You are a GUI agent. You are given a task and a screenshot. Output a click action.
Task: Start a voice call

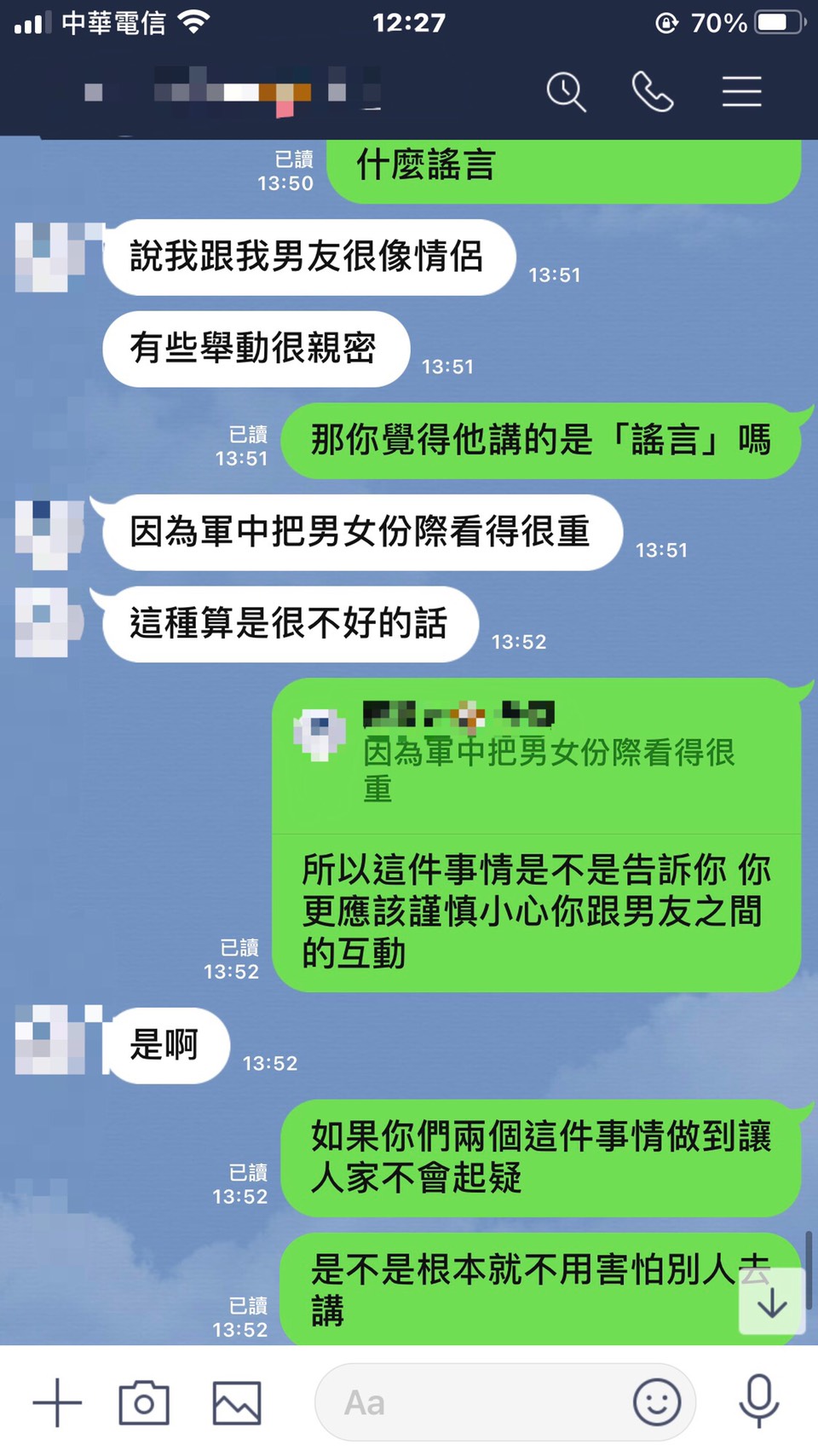pos(653,92)
